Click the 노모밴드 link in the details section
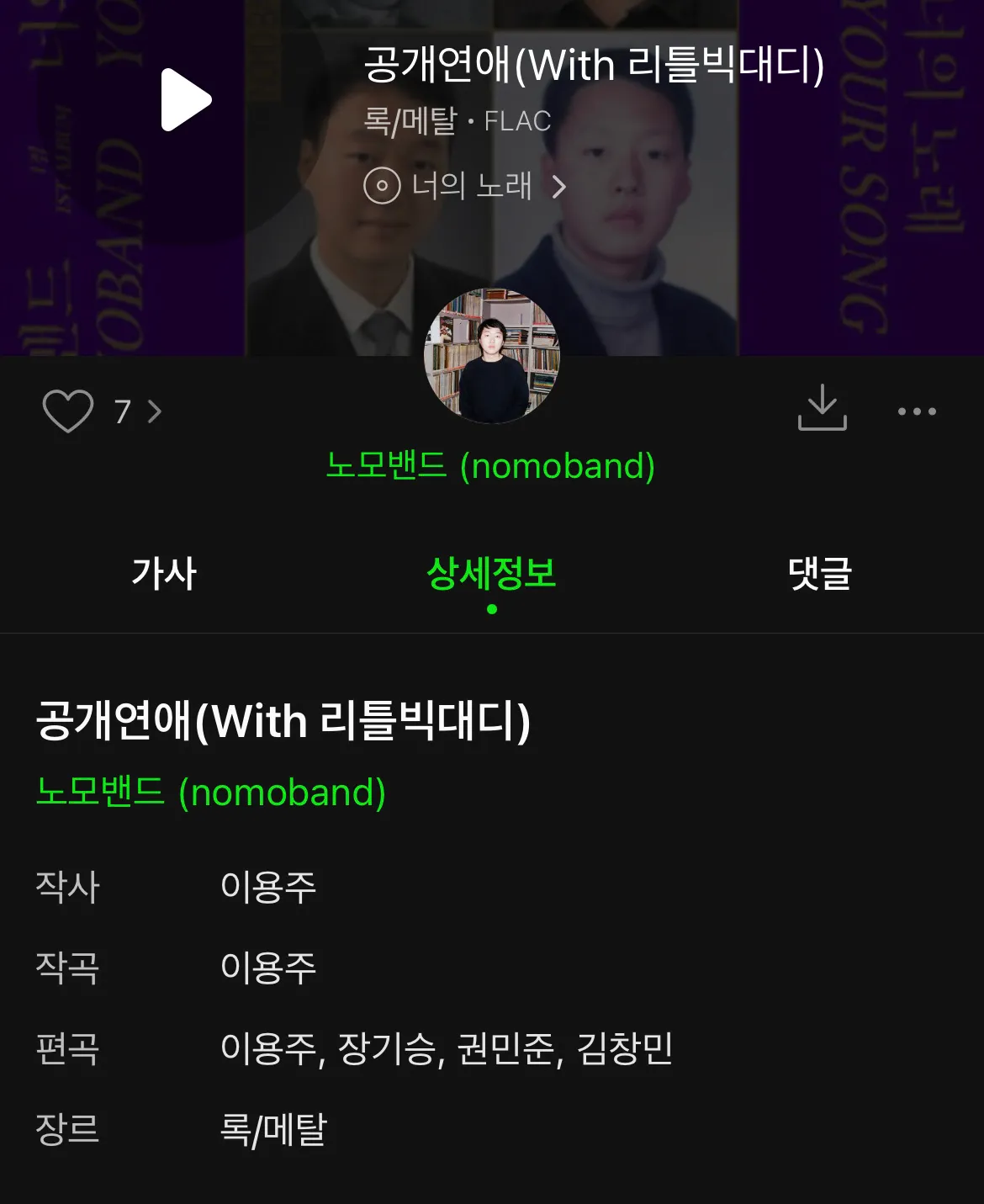This screenshot has height=1204, width=984. point(210,792)
